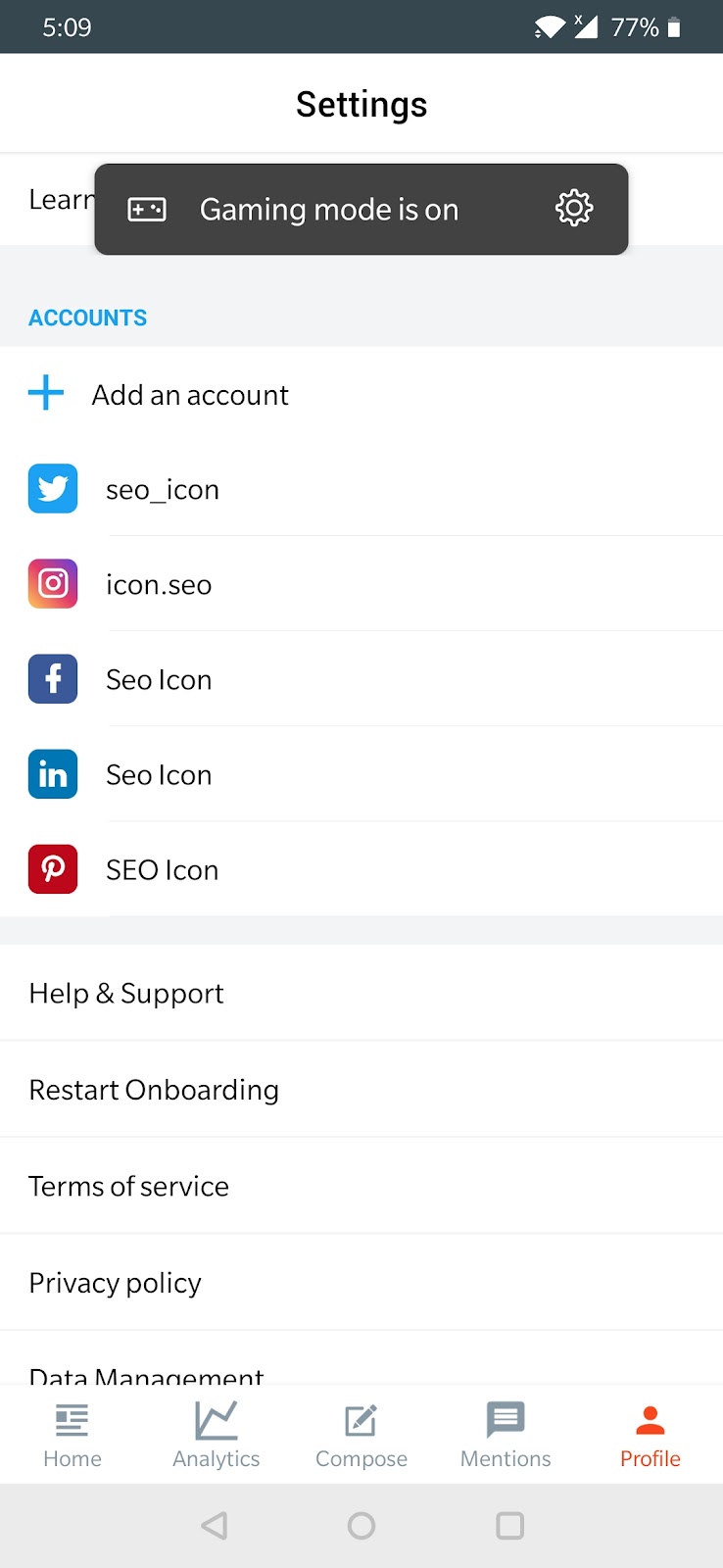Open the Compose tab
723x1568 pixels.
pyautogui.click(x=361, y=1434)
